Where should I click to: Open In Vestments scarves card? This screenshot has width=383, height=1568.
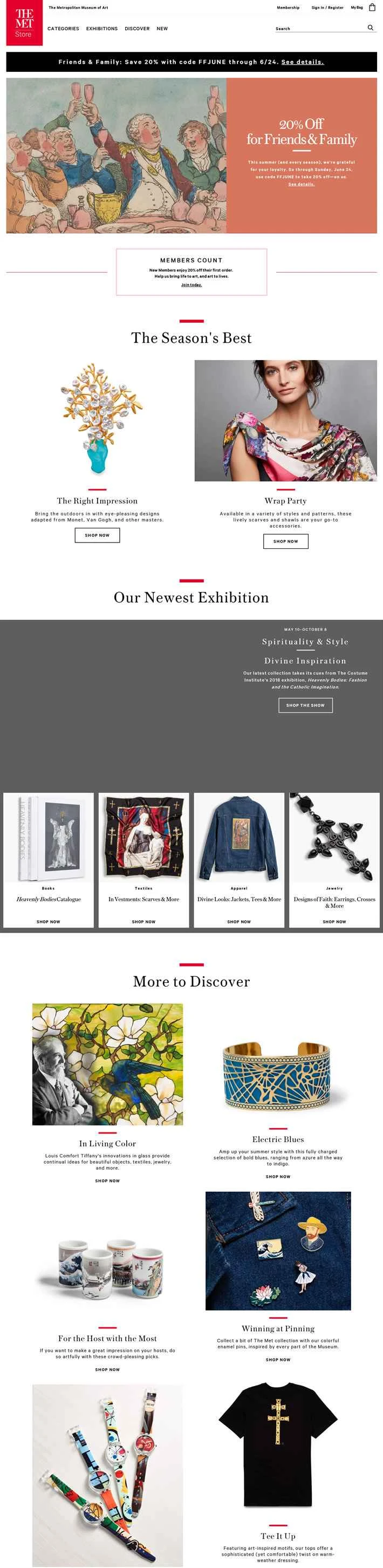point(143,859)
